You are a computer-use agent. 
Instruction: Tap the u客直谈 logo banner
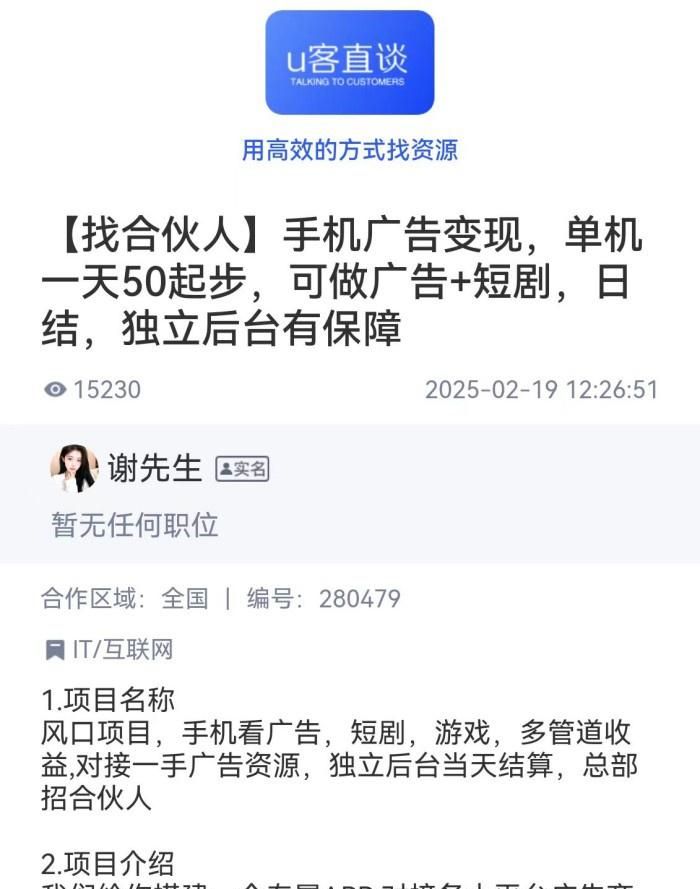pyautogui.click(x=349, y=62)
